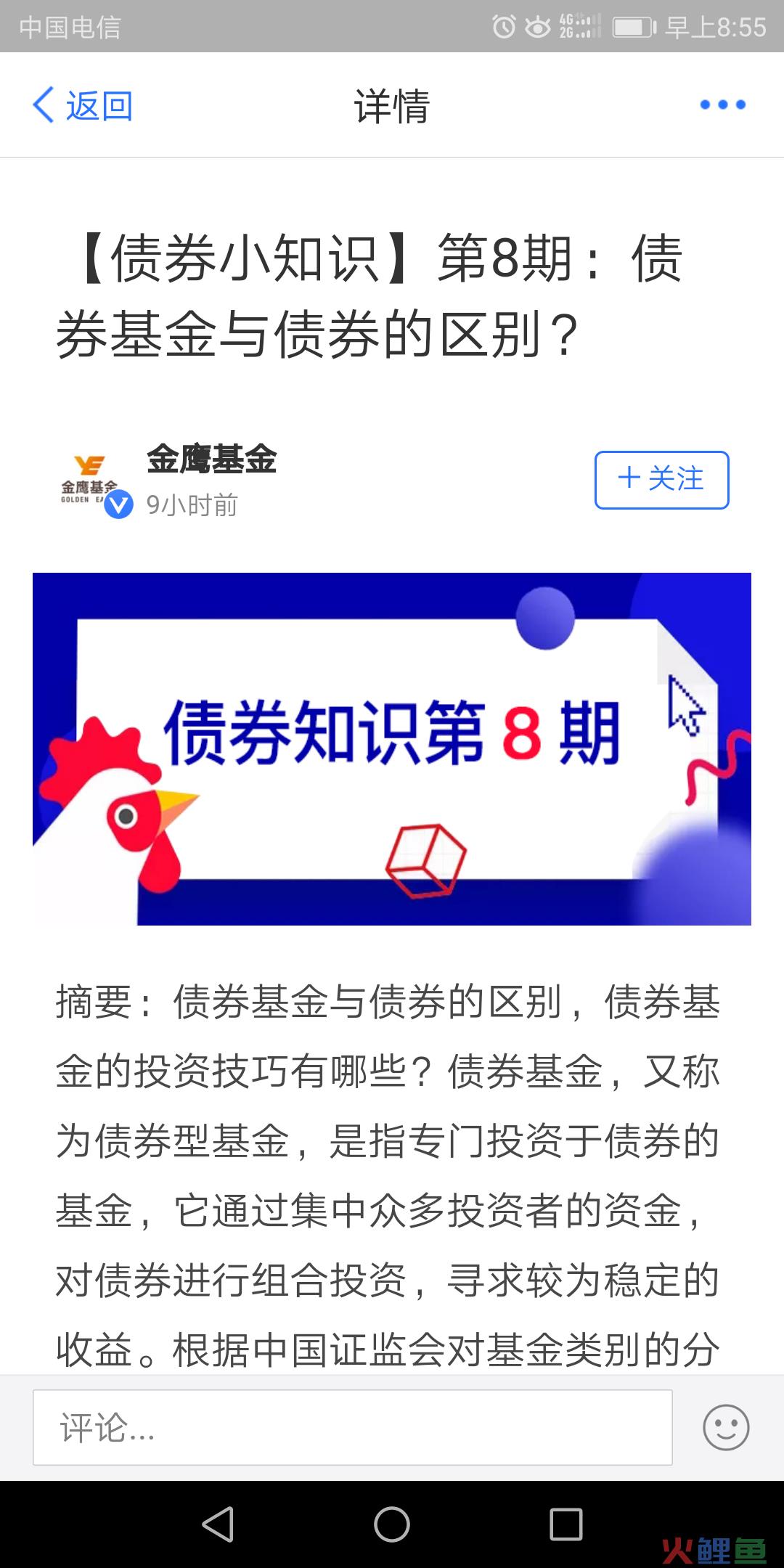Open the emoji smiley picker
784x1568 pixels.
[725, 1427]
